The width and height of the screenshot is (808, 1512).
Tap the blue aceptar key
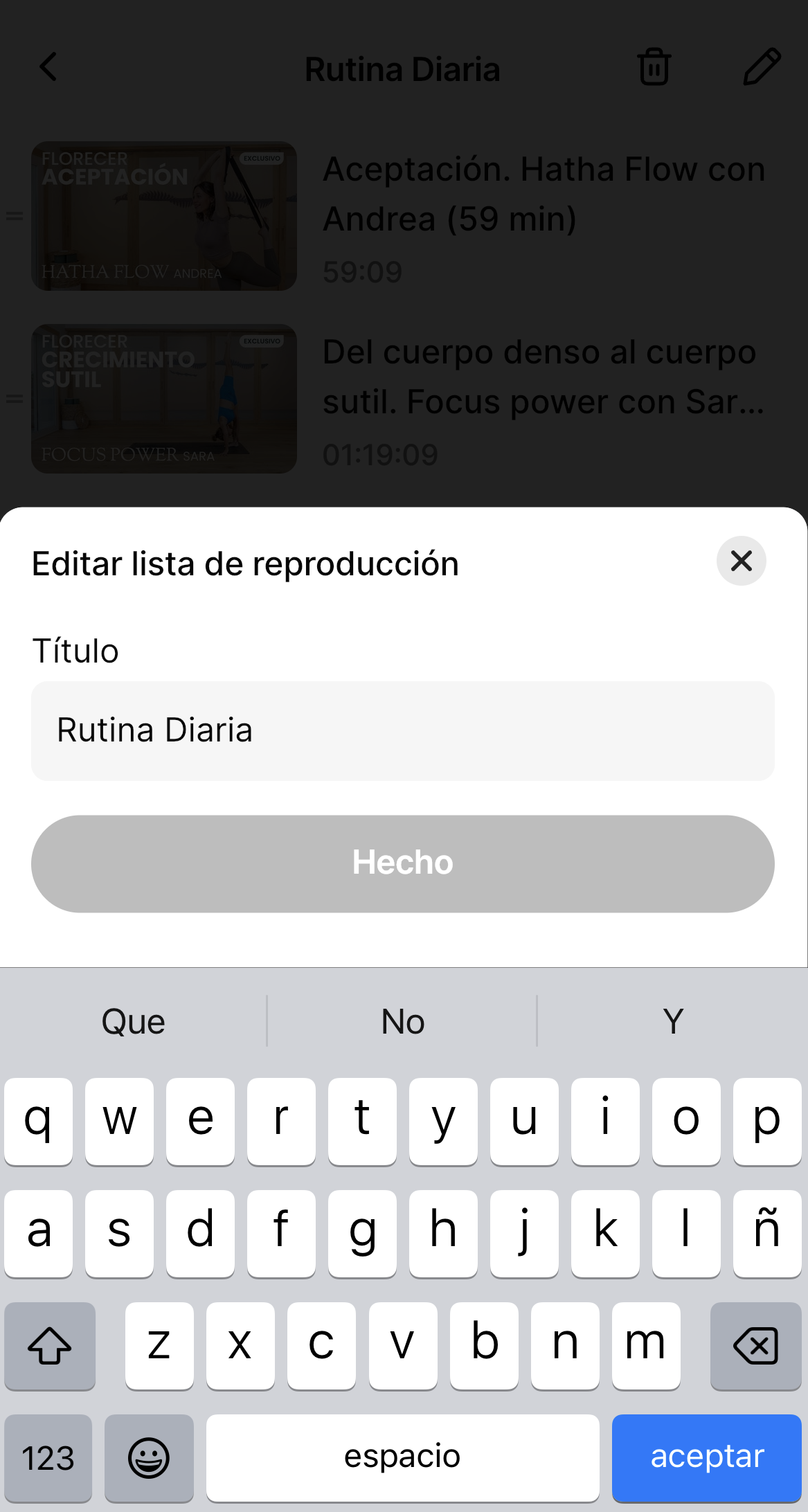tap(706, 1457)
